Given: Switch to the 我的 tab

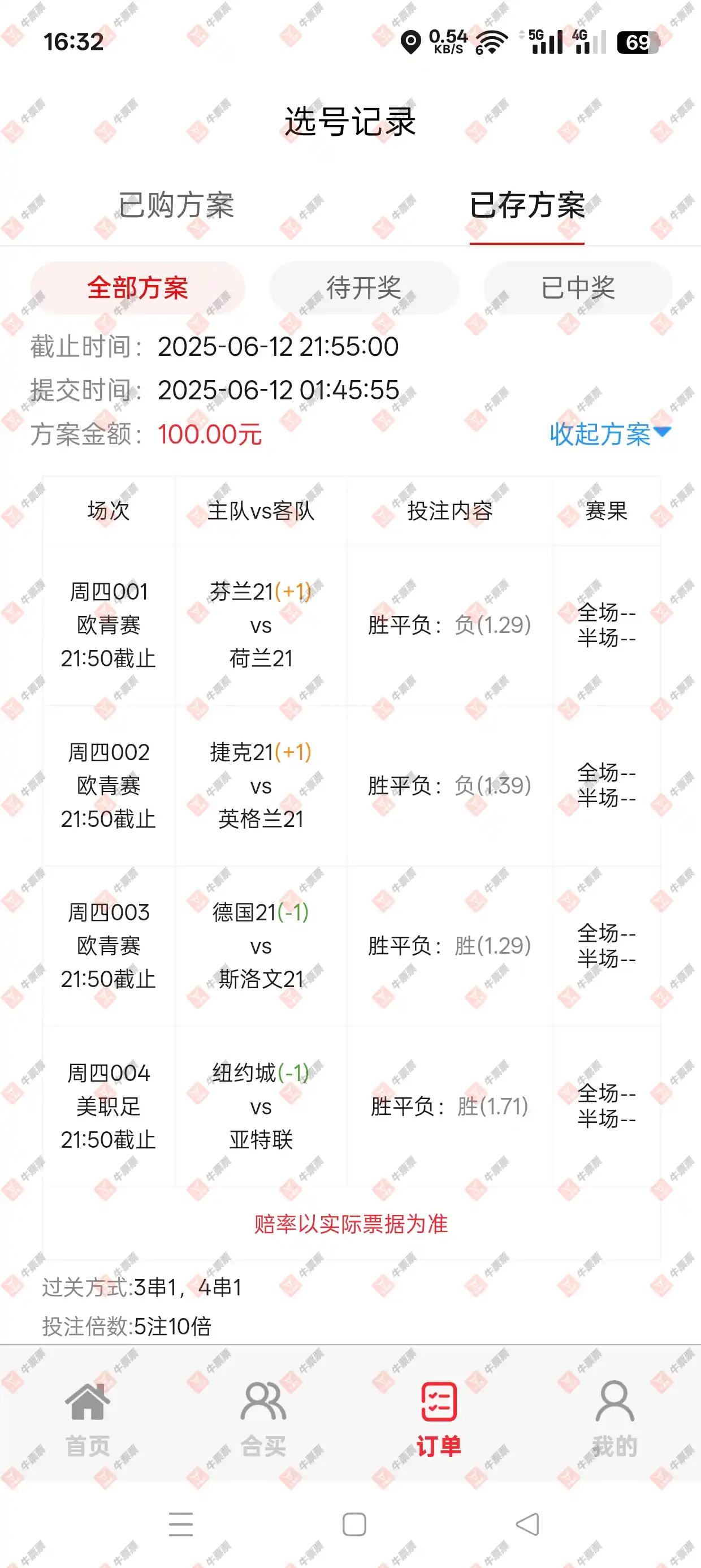Looking at the screenshot, I should [614, 1419].
